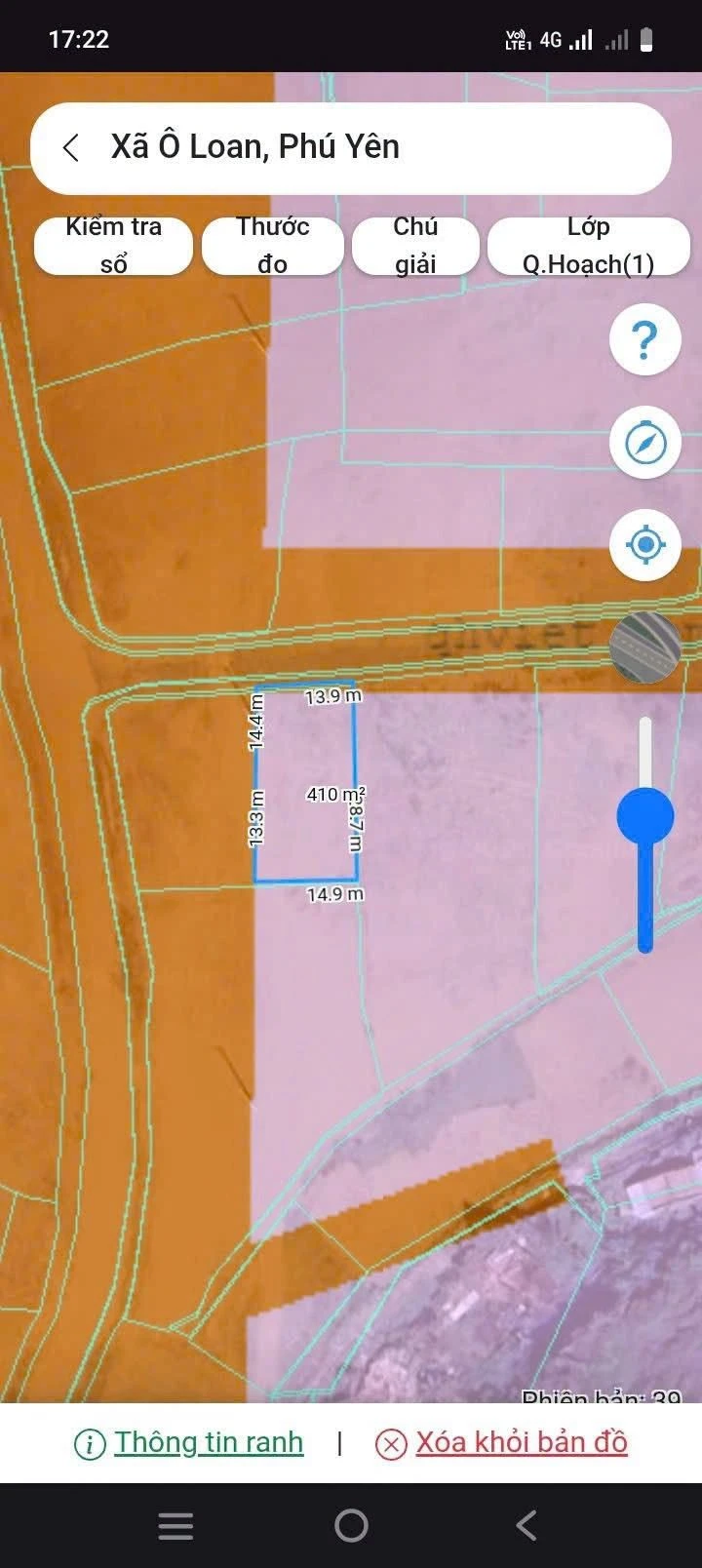Tap the blue layer opacity slider handle
The height and width of the screenshot is (1568, 702).
coord(645,816)
